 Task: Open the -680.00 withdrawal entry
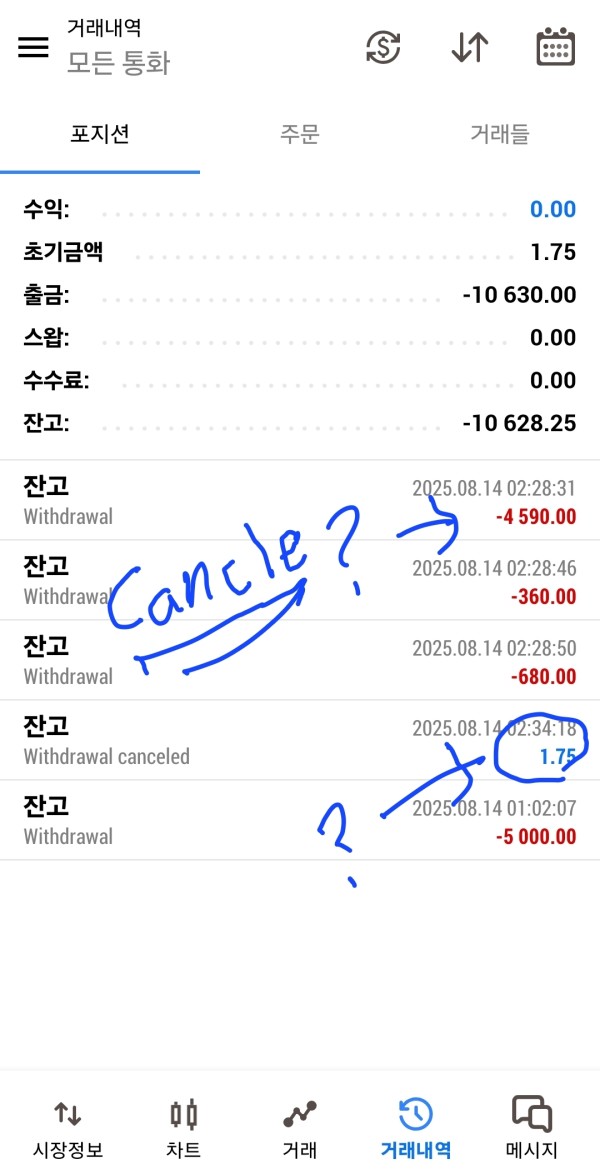pos(300,660)
